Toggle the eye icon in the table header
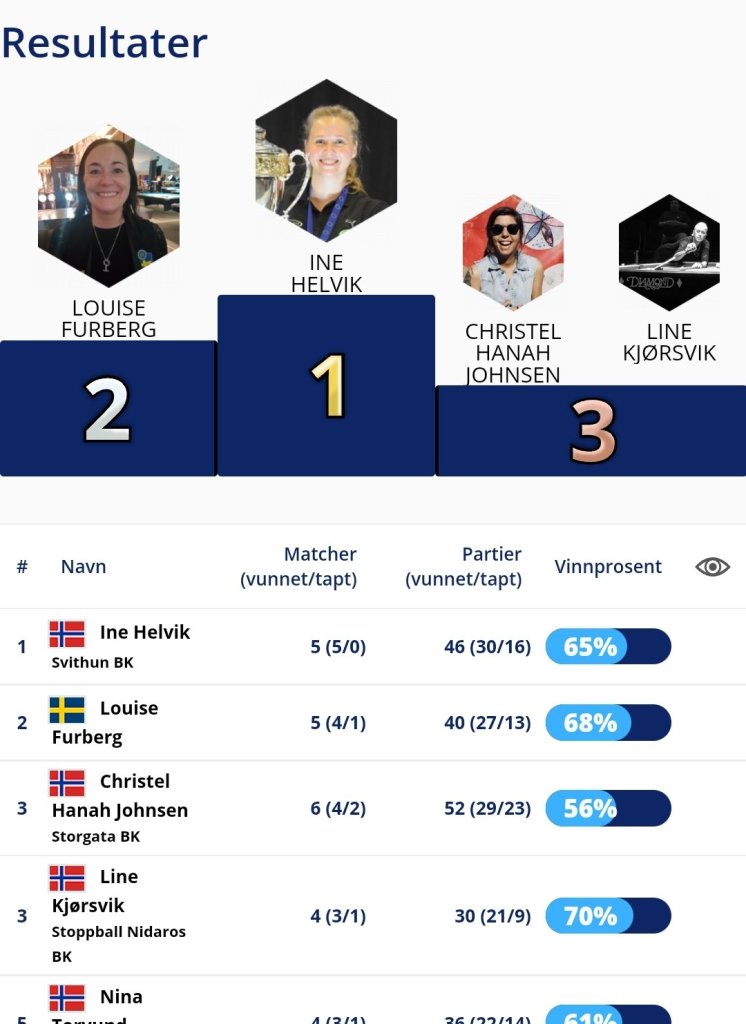This screenshot has height=1024, width=746. click(712, 567)
